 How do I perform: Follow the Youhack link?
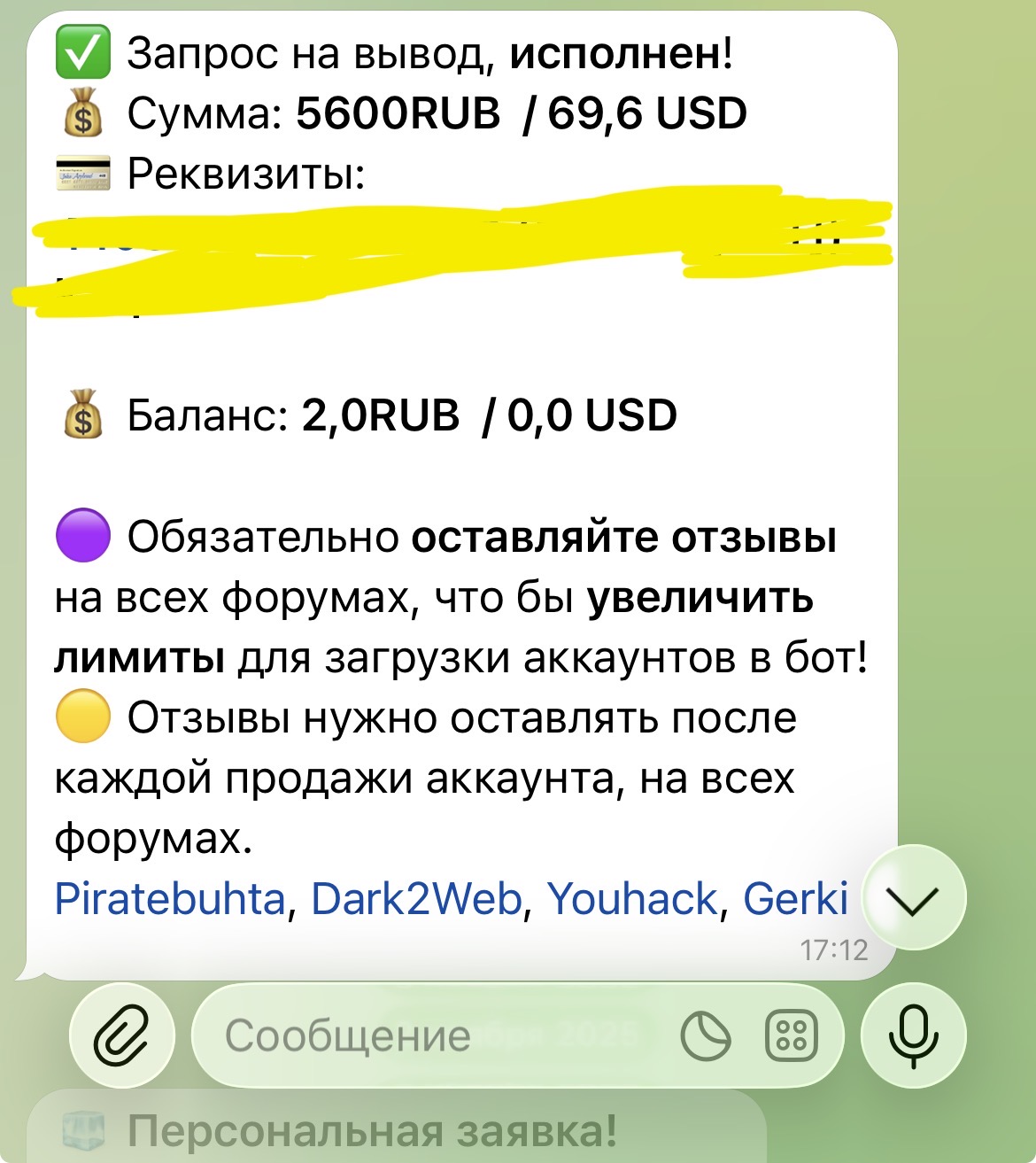pyautogui.click(x=631, y=899)
